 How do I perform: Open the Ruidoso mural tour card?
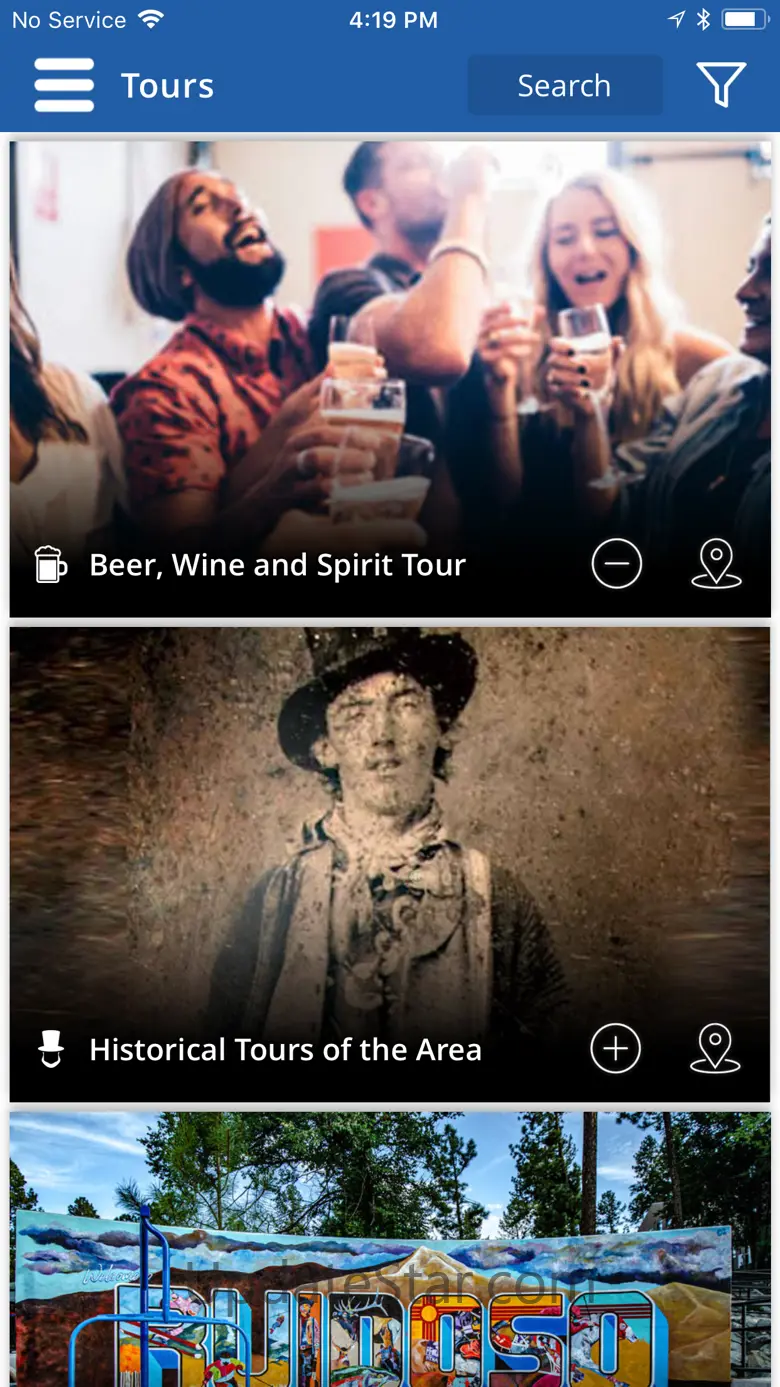coord(390,1249)
